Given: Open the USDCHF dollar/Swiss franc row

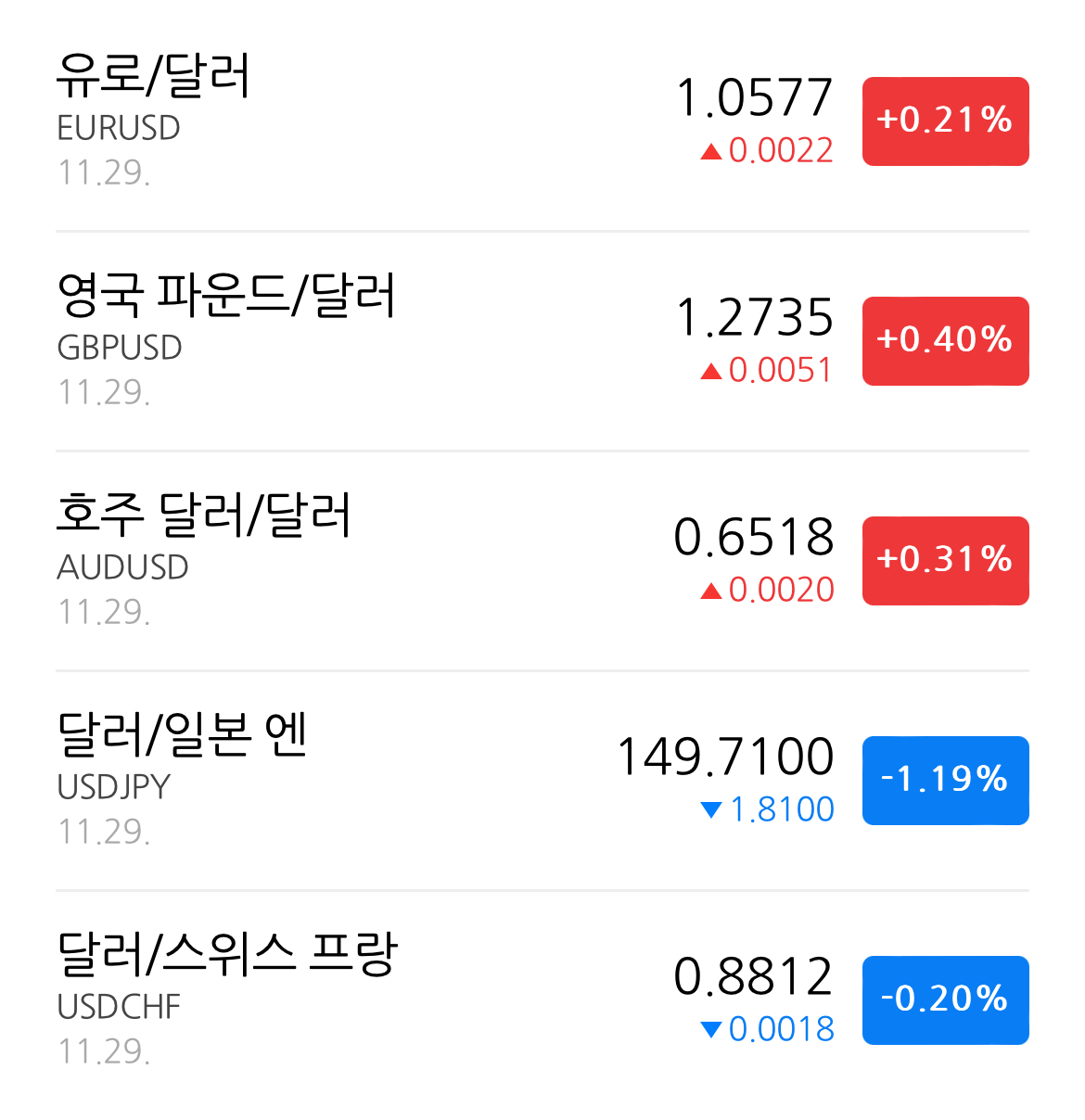Looking at the screenshot, I should [x=542, y=1000].
